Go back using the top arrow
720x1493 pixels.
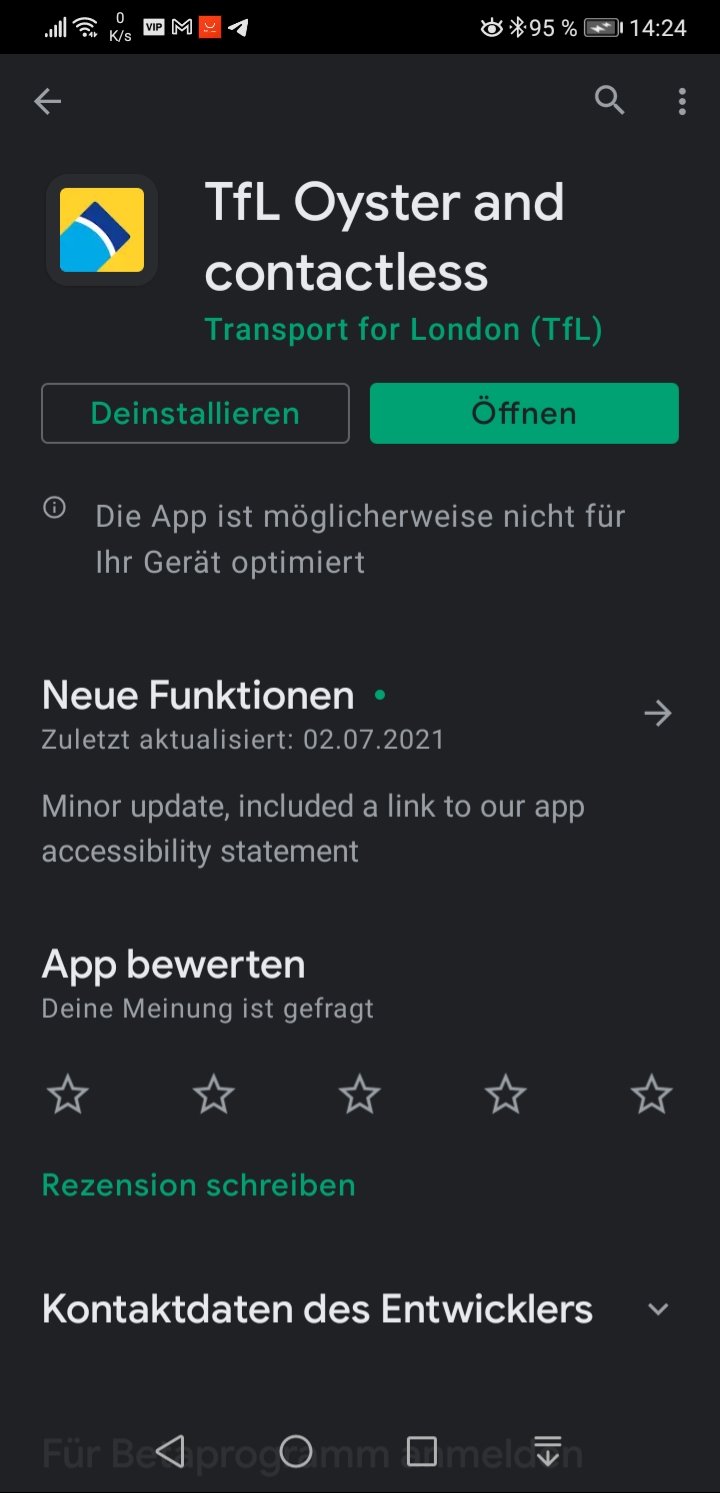click(x=47, y=101)
